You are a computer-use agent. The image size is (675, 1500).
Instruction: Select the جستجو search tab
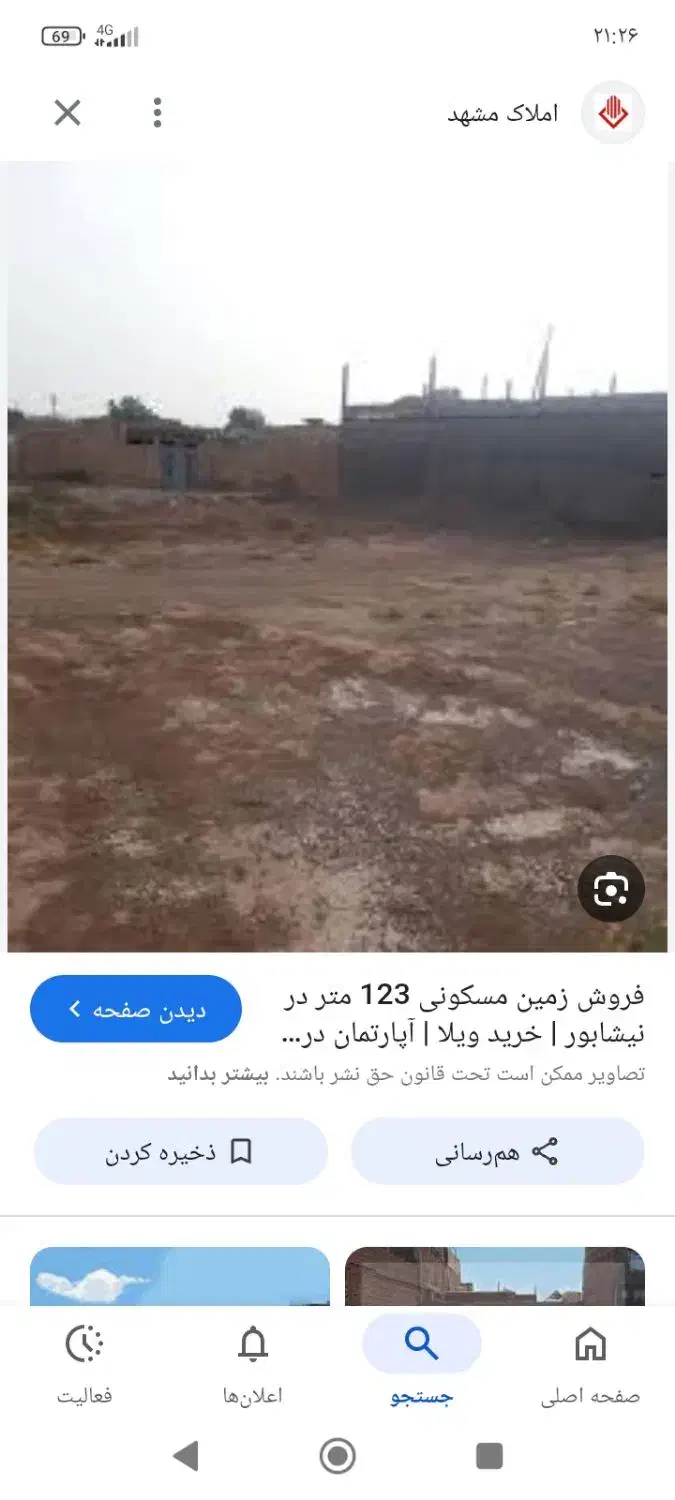click(x=421, y=1364)
